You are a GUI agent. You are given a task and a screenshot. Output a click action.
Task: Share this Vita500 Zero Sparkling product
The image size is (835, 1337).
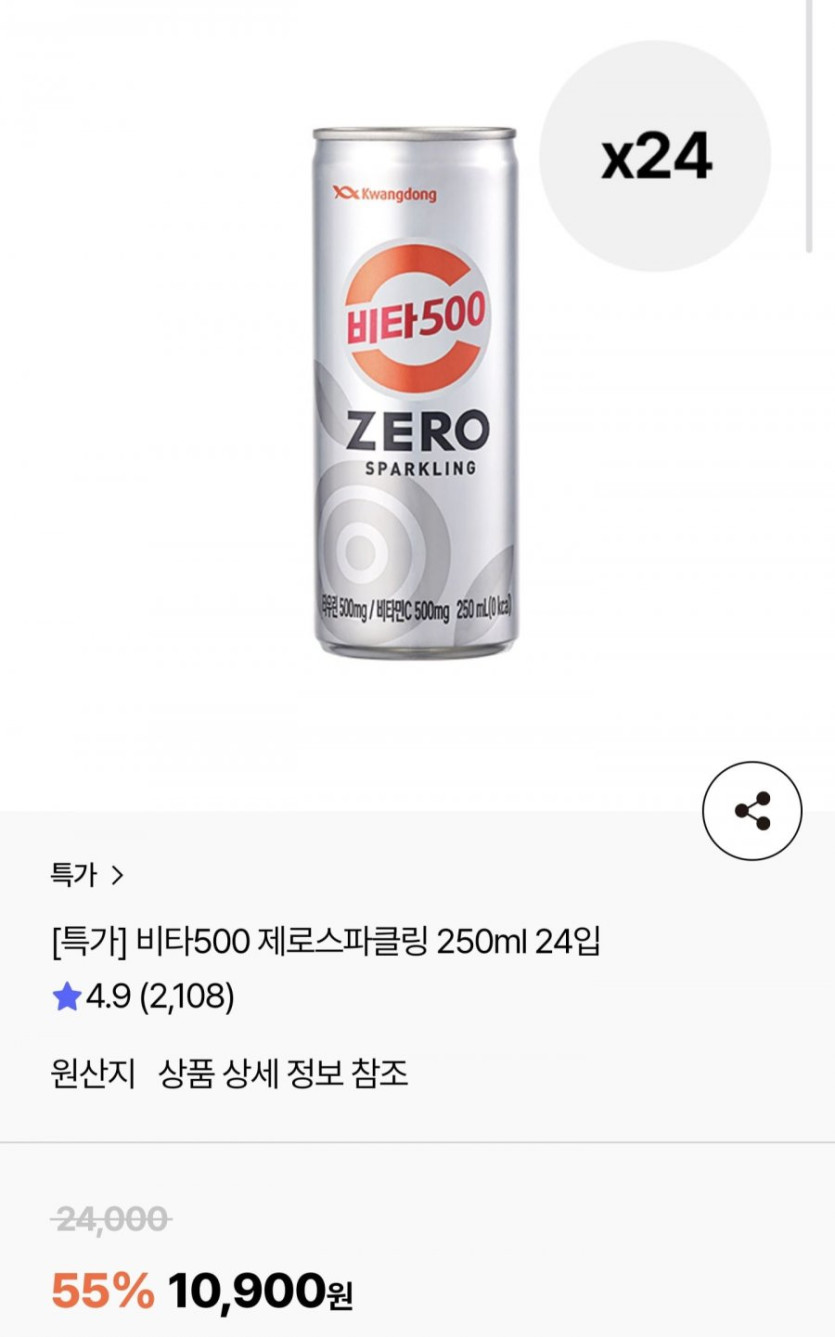752,811
